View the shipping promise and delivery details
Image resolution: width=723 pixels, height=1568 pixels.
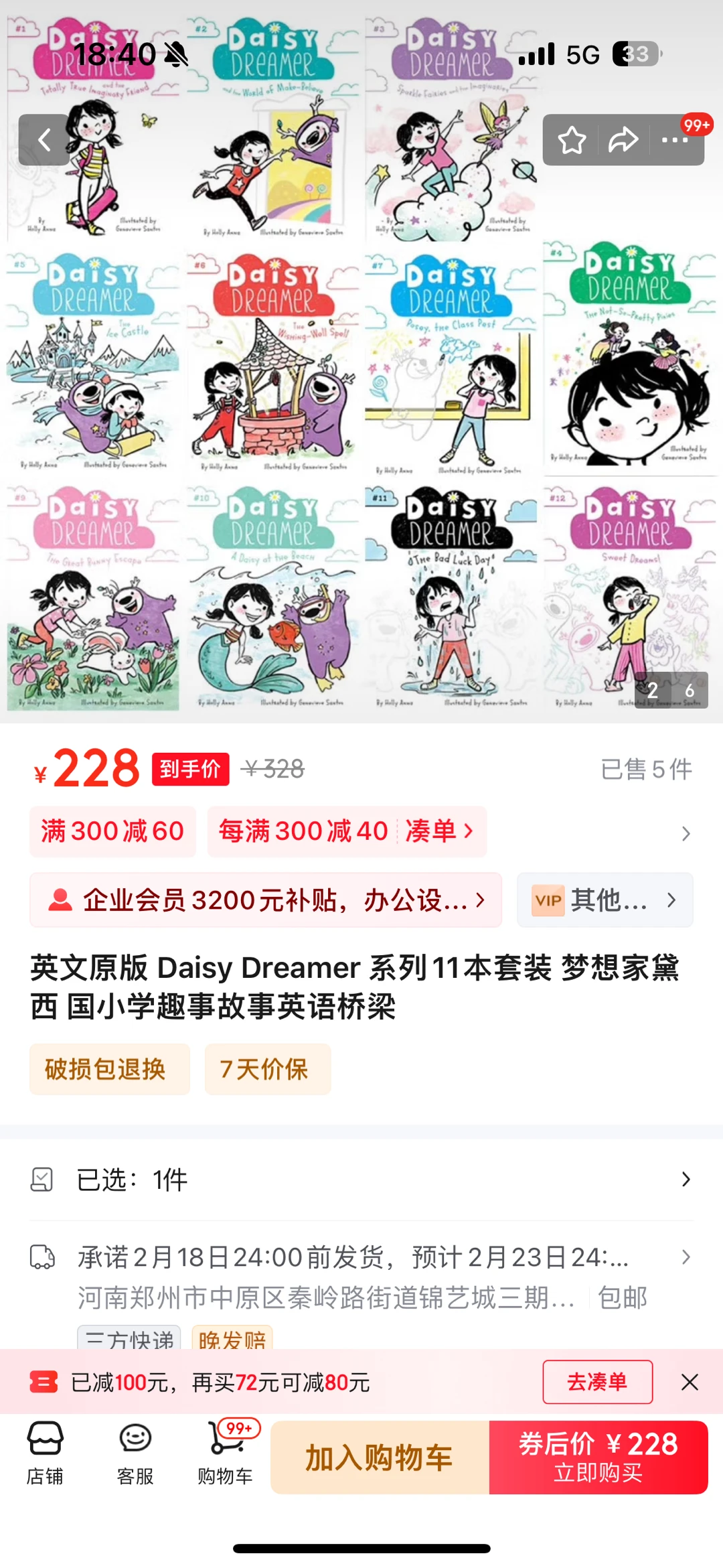click(361, 1258)
